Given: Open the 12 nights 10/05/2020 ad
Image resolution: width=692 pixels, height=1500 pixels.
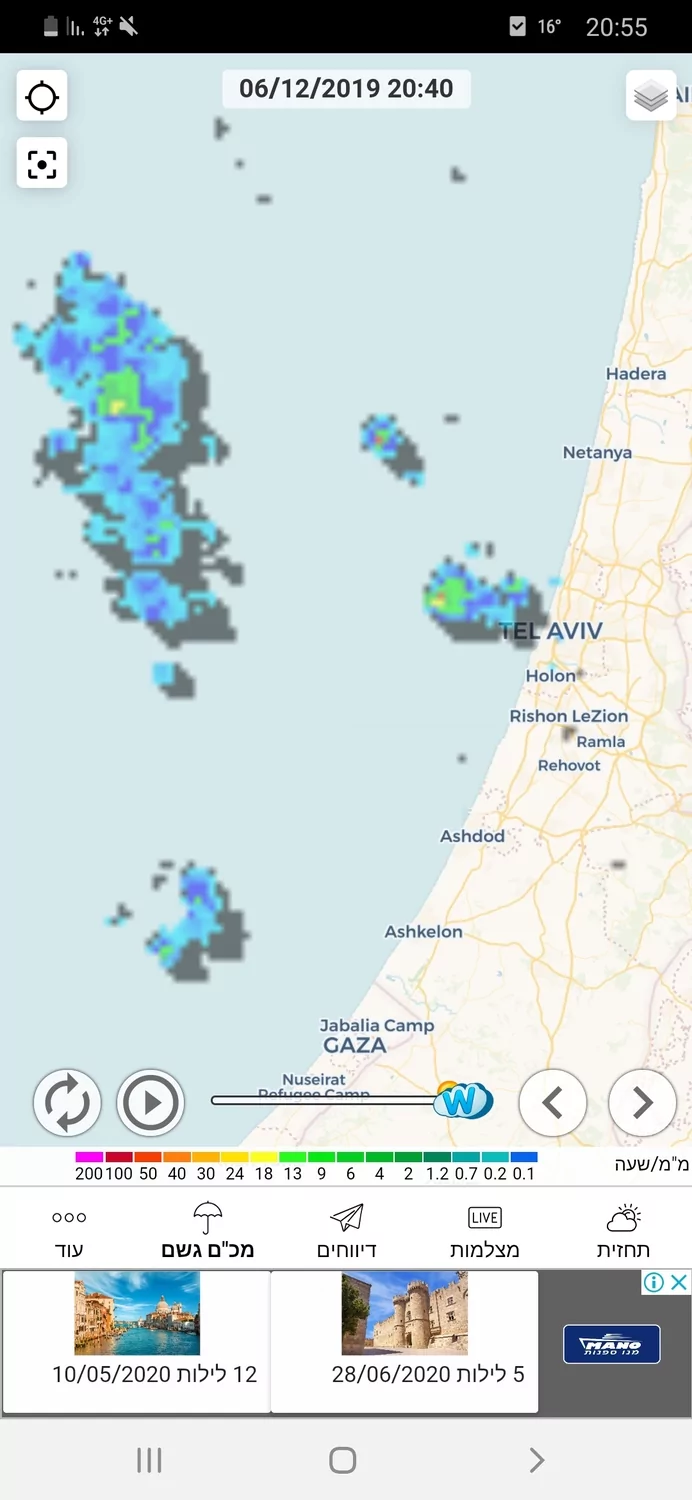Looking at the screenshot, I should point(137,1341).
